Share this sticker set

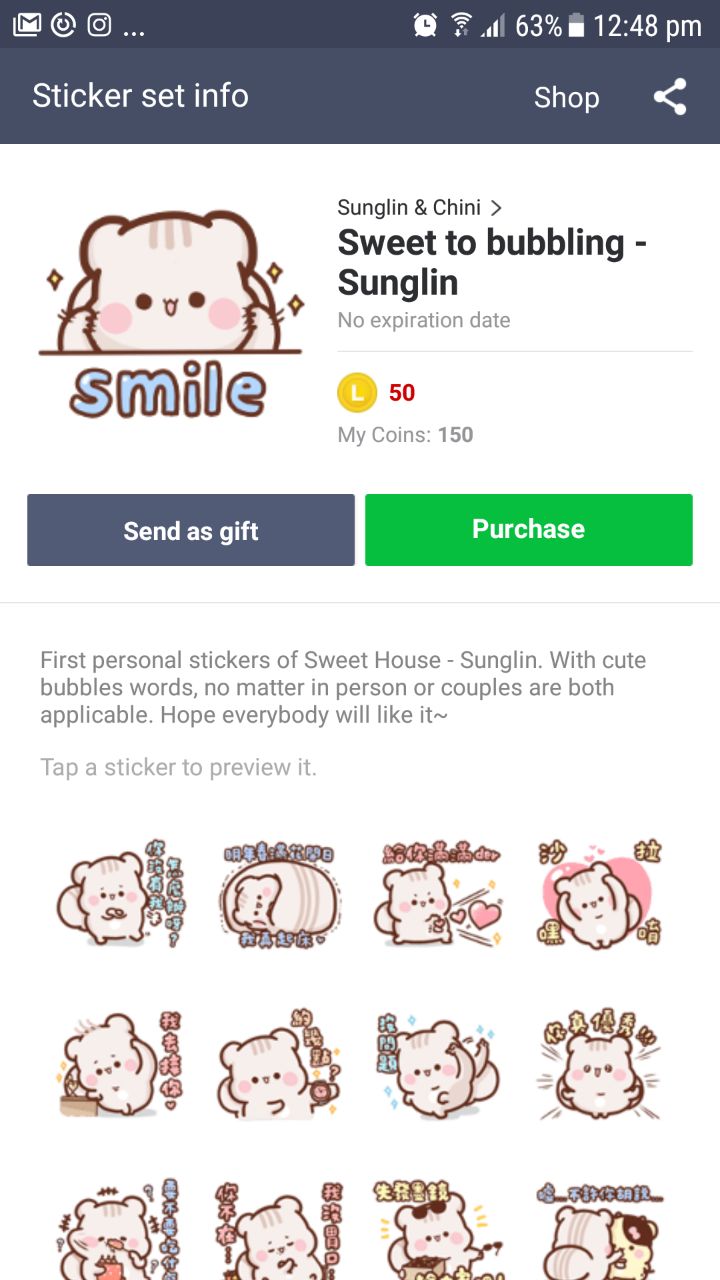[670, 97]
